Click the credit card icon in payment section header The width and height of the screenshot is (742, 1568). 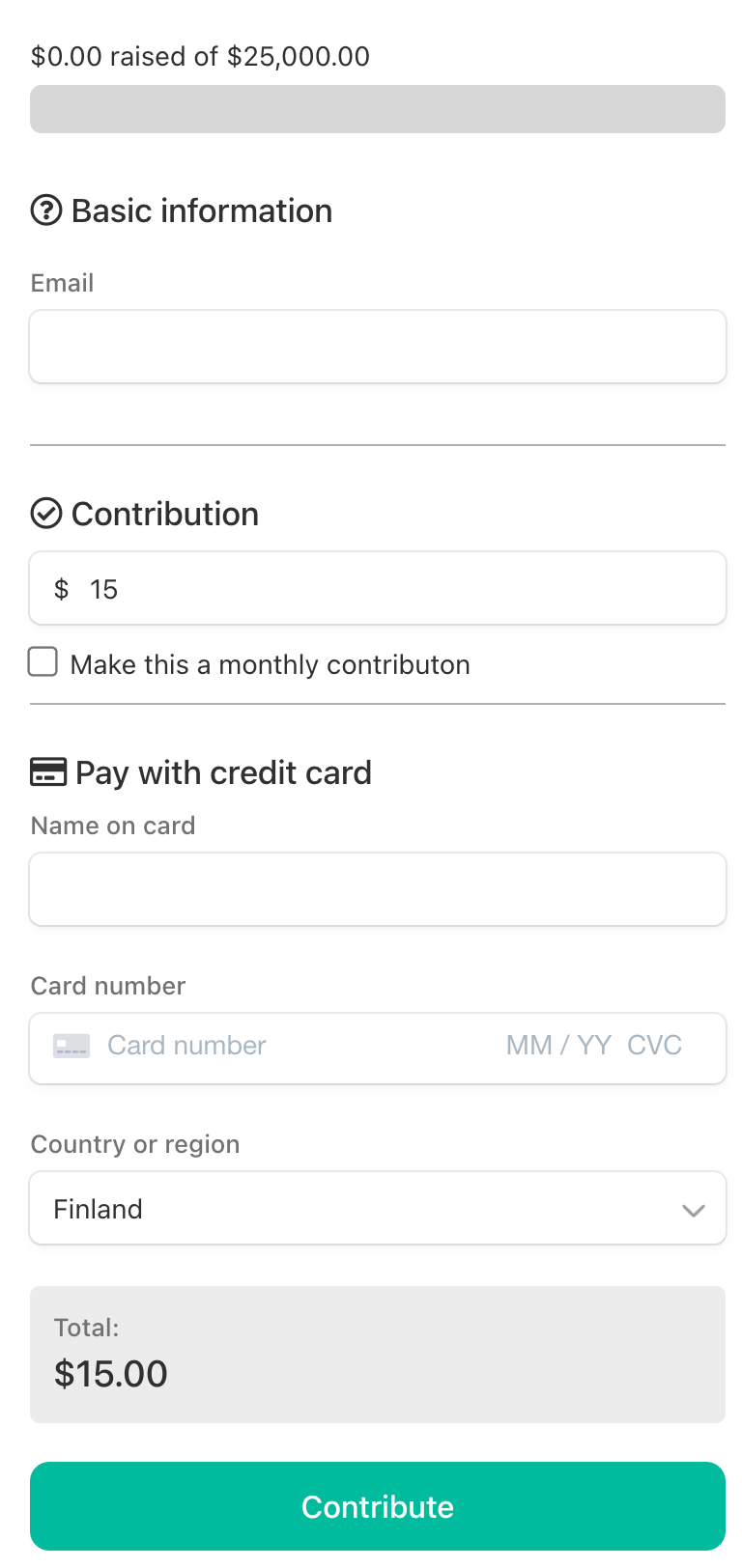point(46,771)
